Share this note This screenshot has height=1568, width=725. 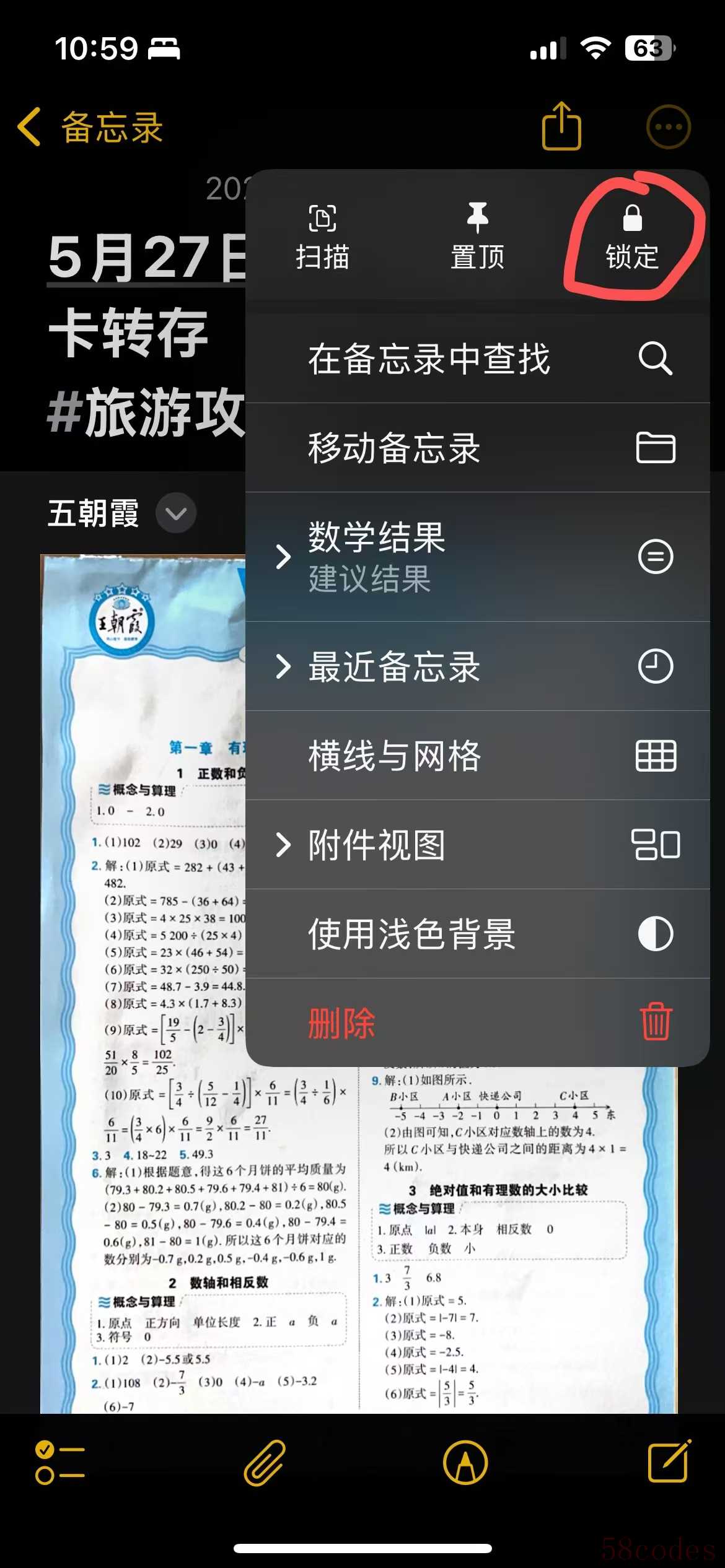(561, 126)
